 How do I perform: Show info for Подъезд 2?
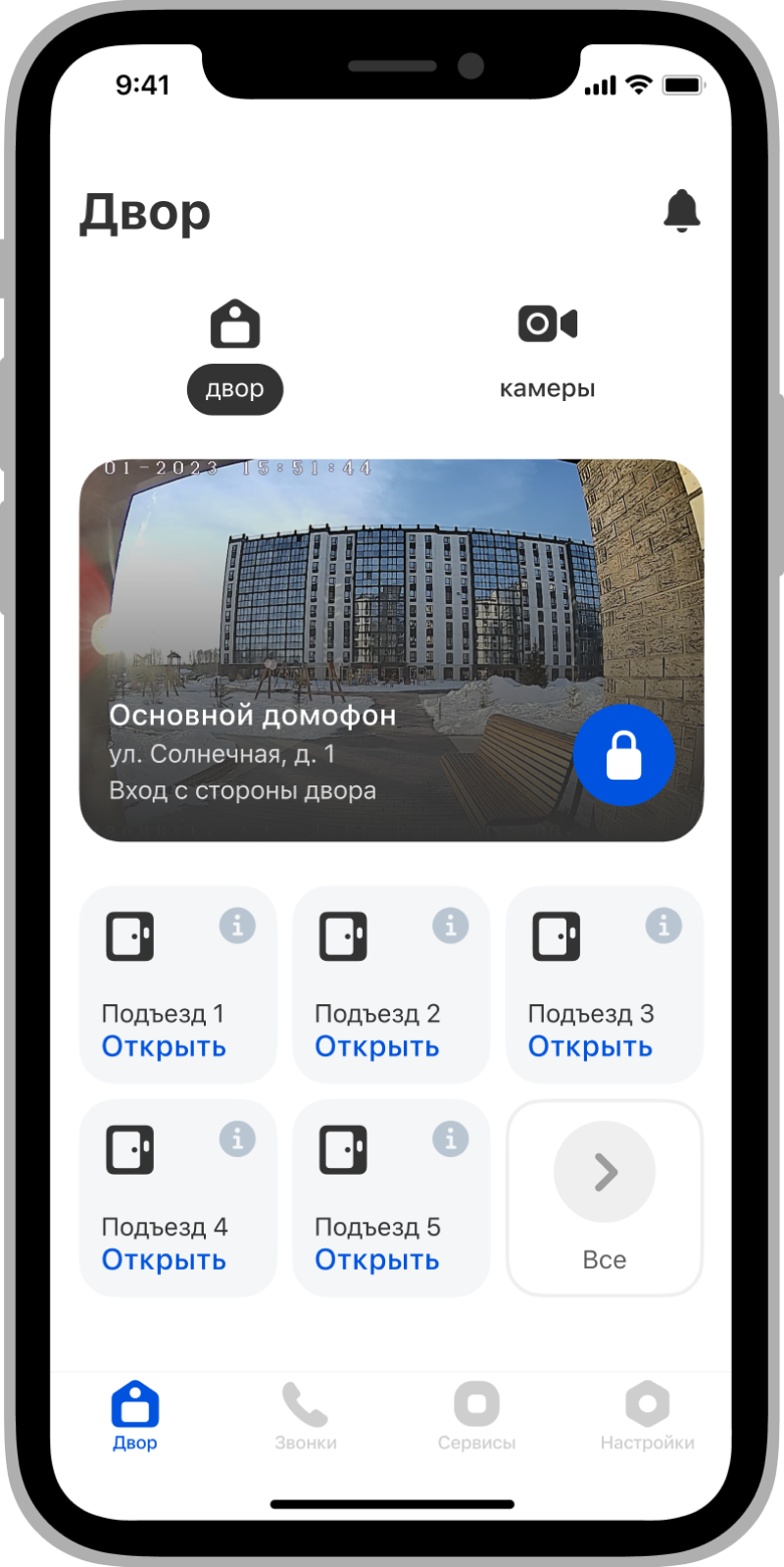[450, 926]
